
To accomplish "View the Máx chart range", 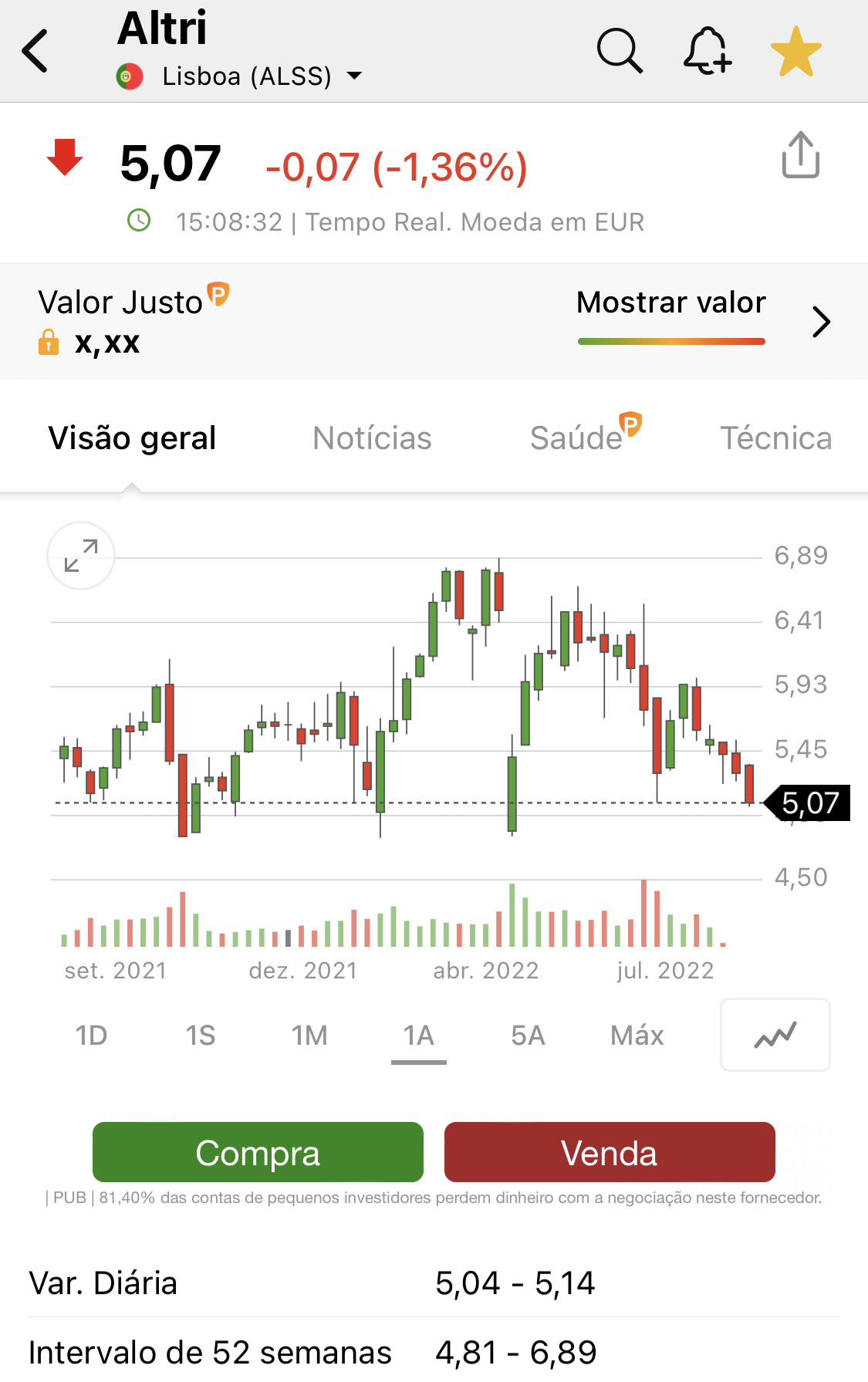I will (637, 1036).
